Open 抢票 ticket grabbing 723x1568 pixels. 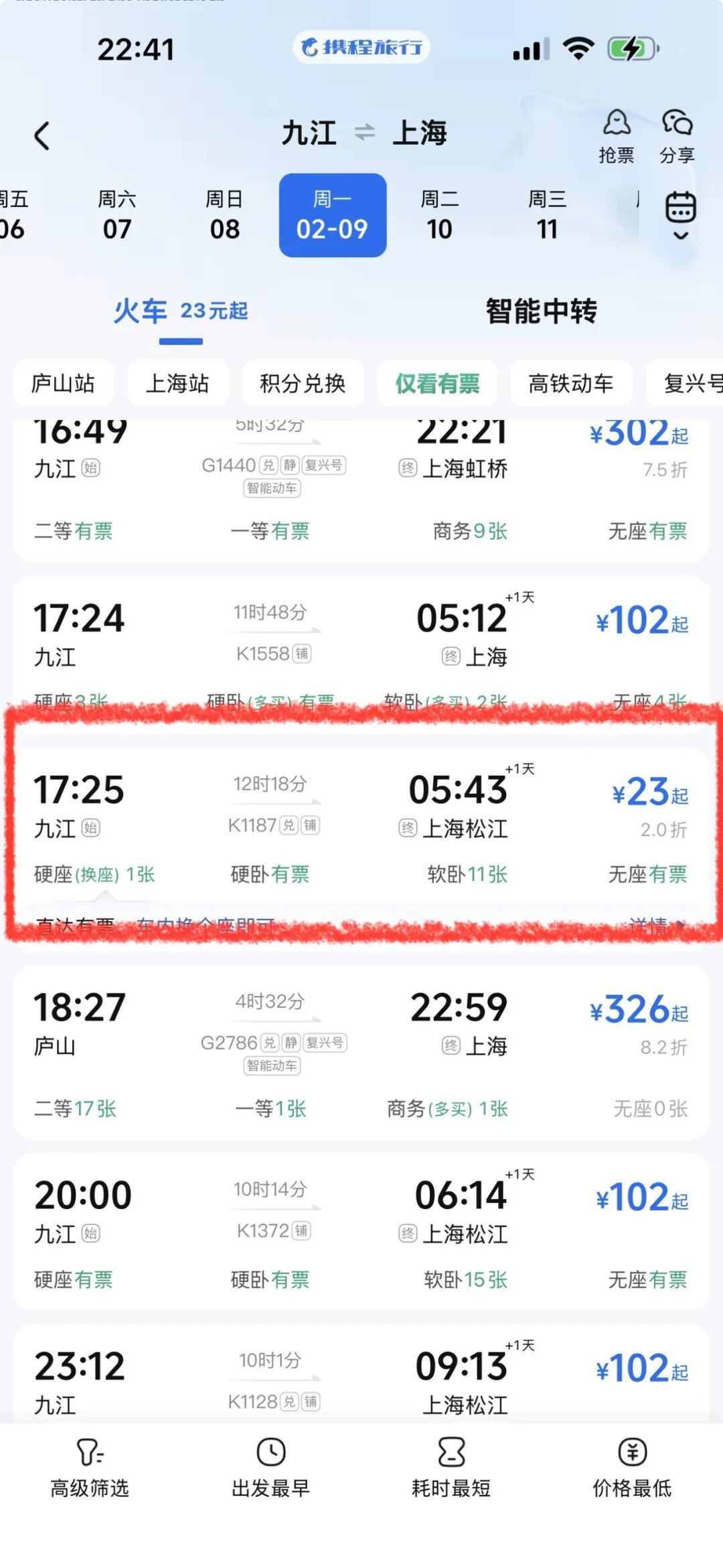click(616, 137)
